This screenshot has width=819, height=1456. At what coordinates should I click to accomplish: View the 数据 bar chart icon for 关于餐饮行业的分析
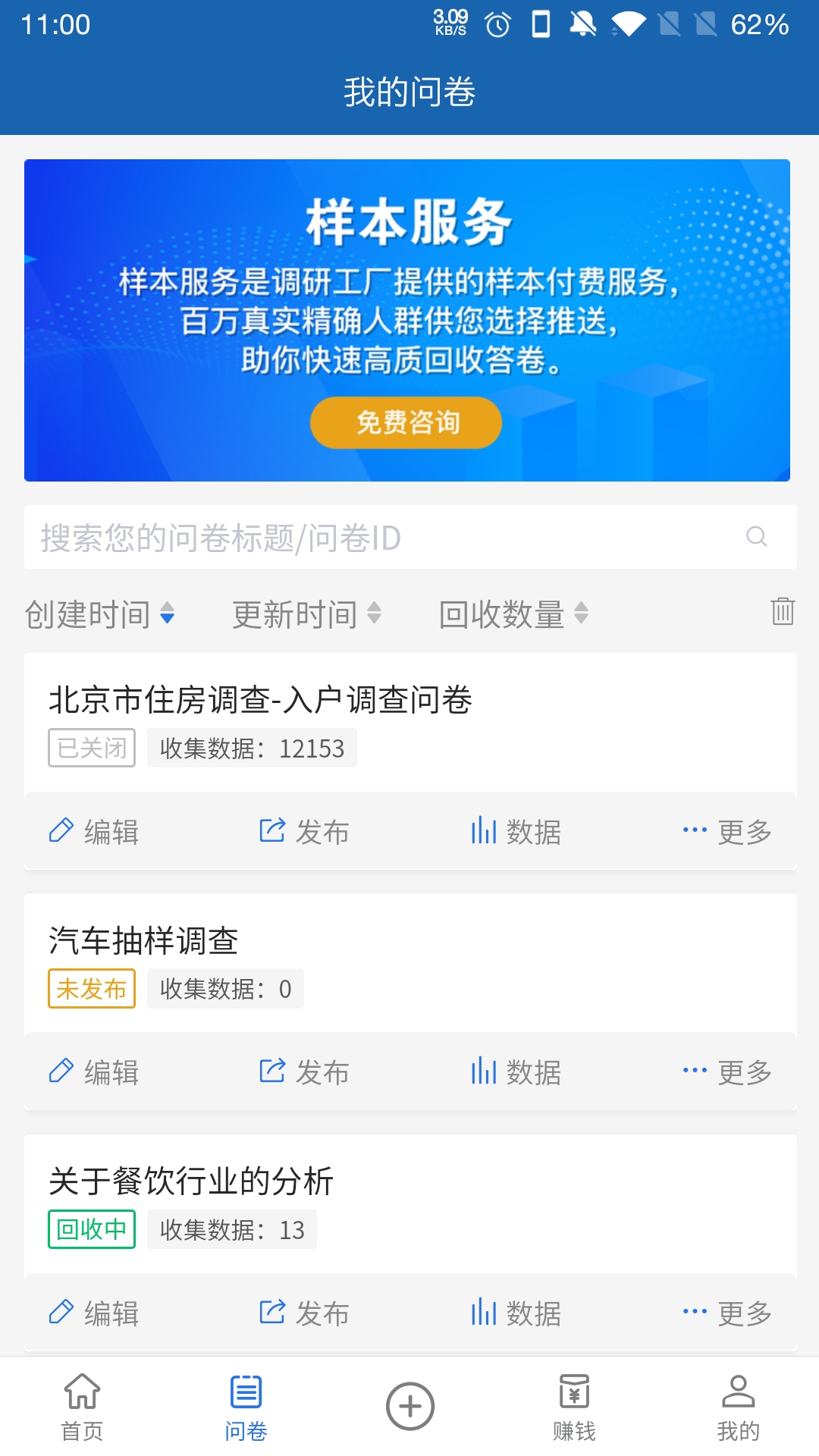pos(484,1313)
